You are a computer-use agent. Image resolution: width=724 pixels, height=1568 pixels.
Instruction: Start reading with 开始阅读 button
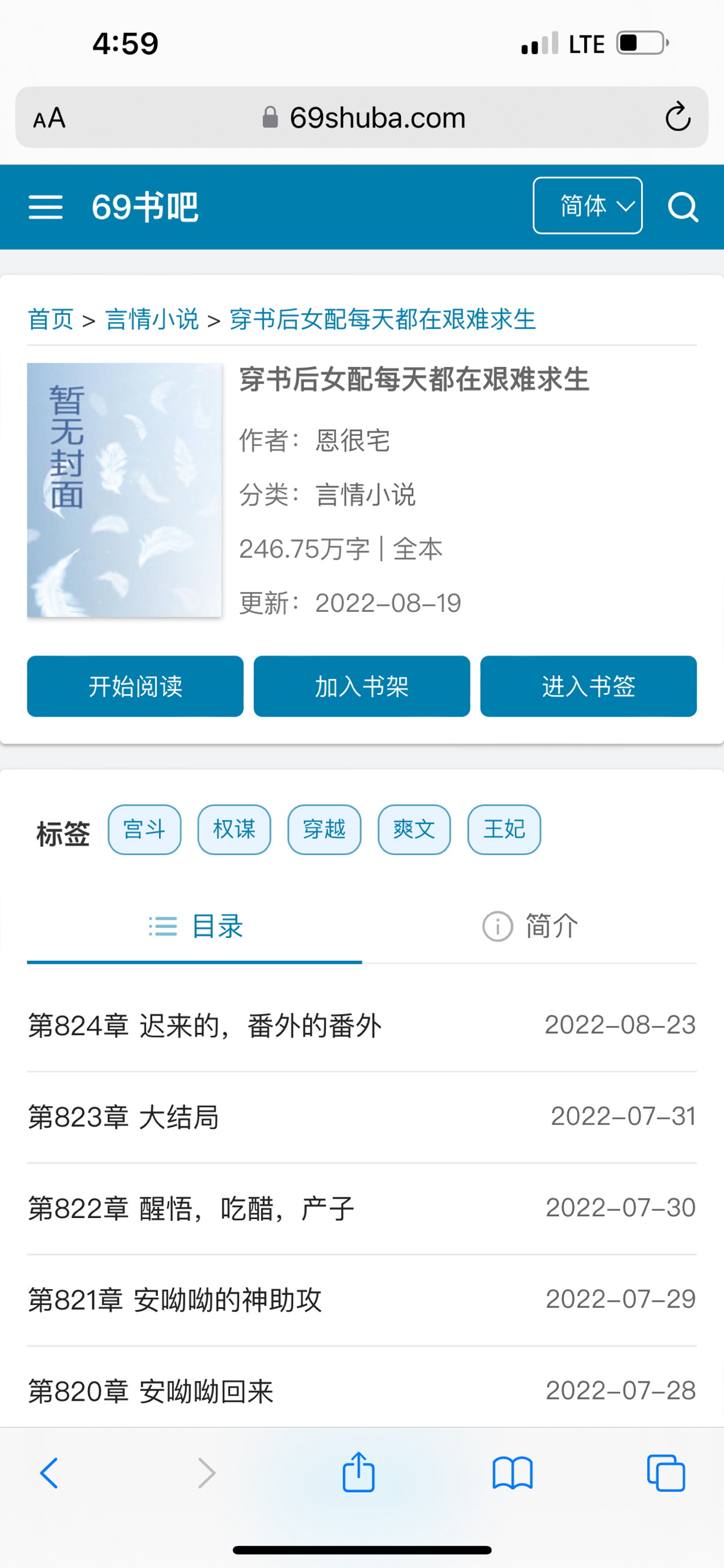135,686
